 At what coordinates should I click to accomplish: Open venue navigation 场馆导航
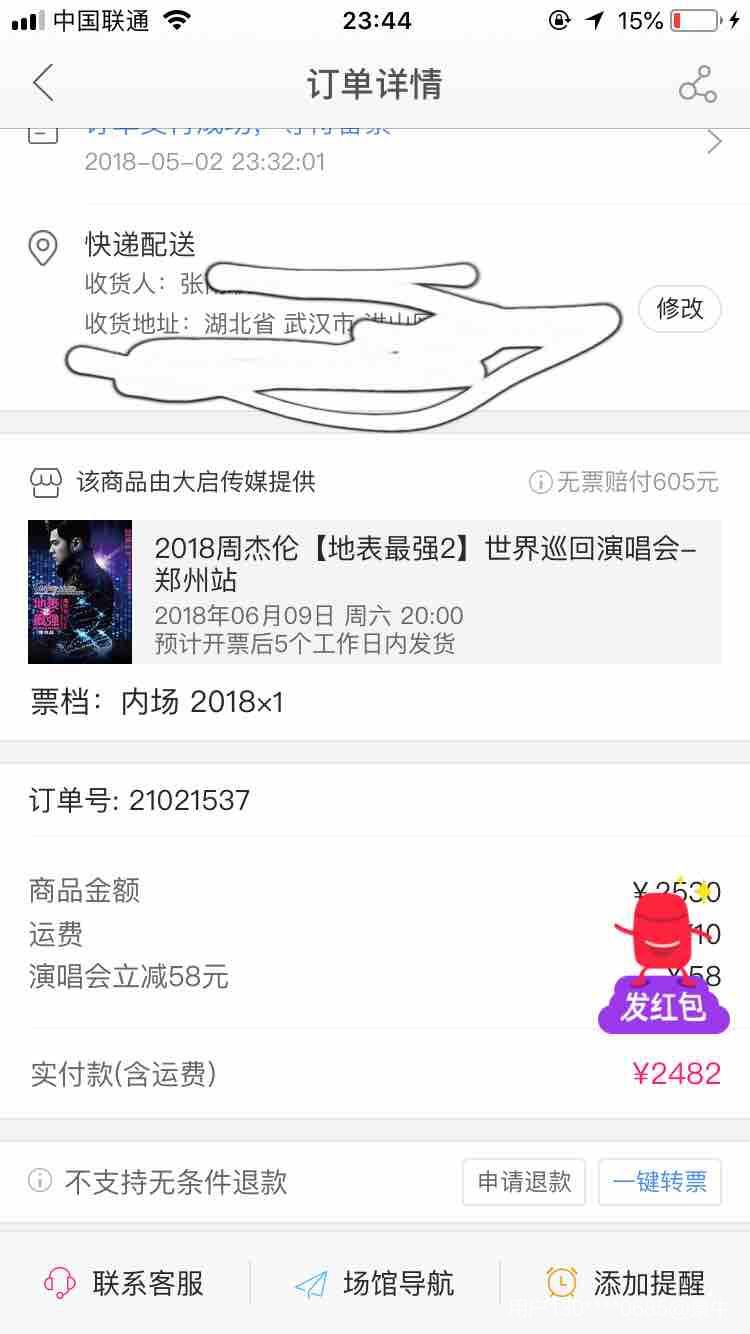375,1283
